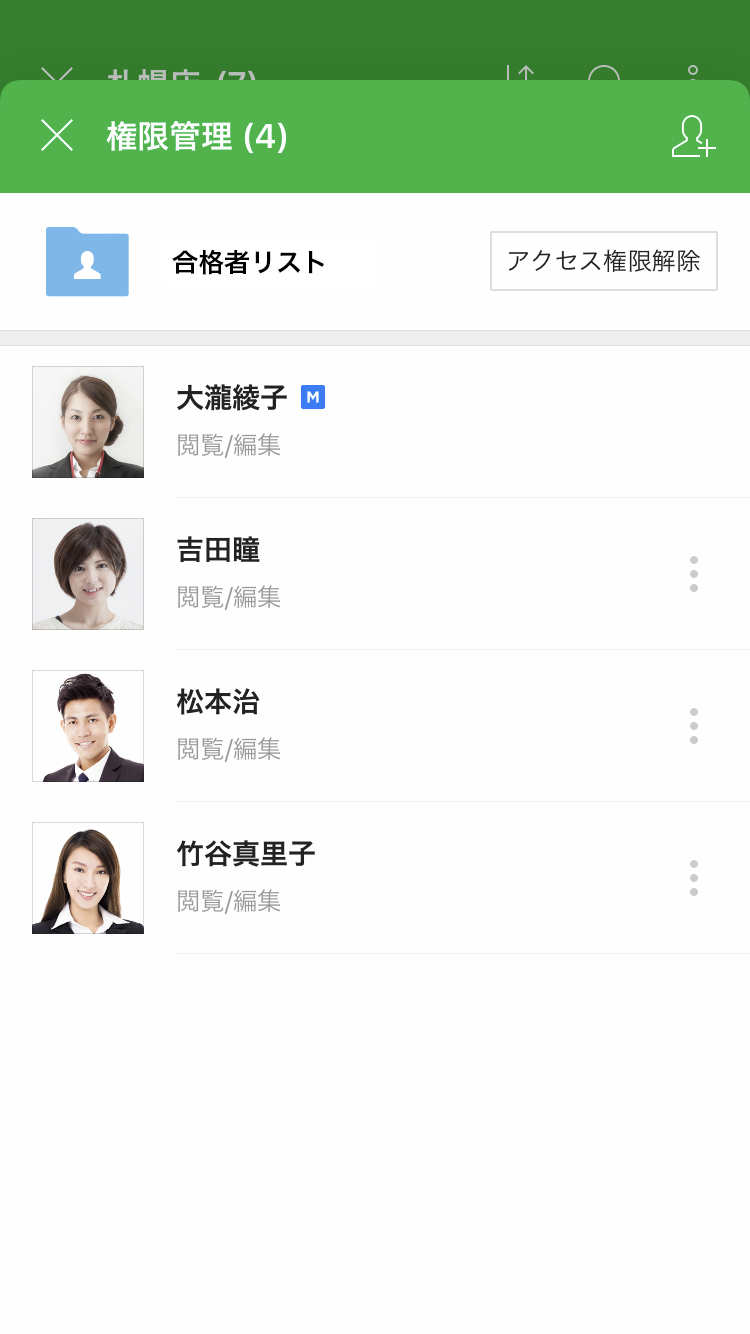
Task: View 吉田瞳's profile photo
Action: (88, 574)
